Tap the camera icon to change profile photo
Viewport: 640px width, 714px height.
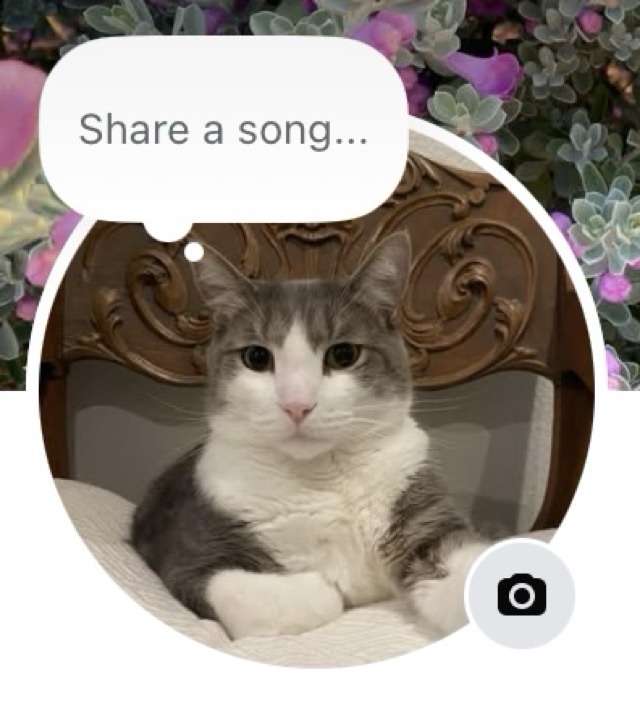(521, 596)
